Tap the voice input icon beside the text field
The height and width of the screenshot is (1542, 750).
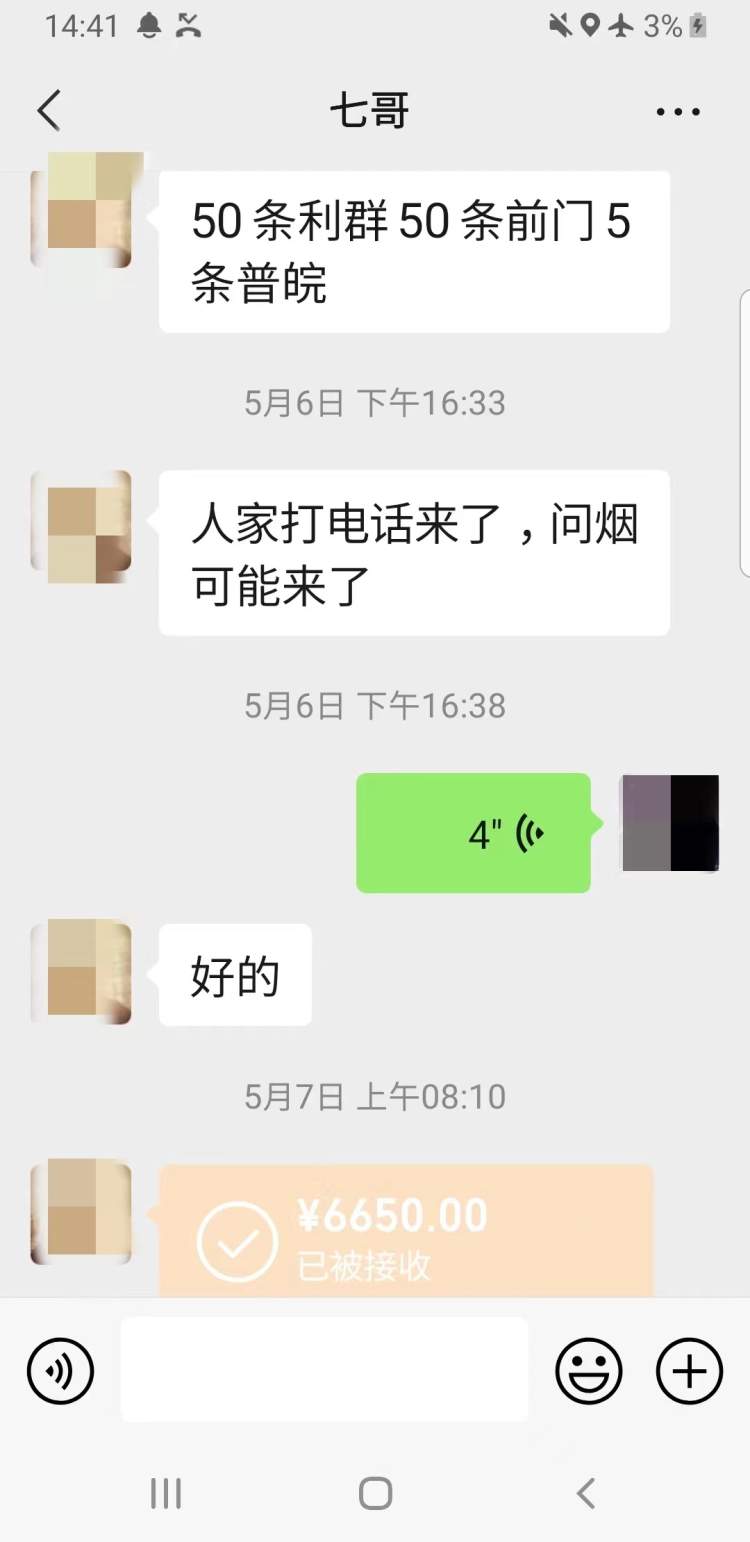click(60, 1371)
